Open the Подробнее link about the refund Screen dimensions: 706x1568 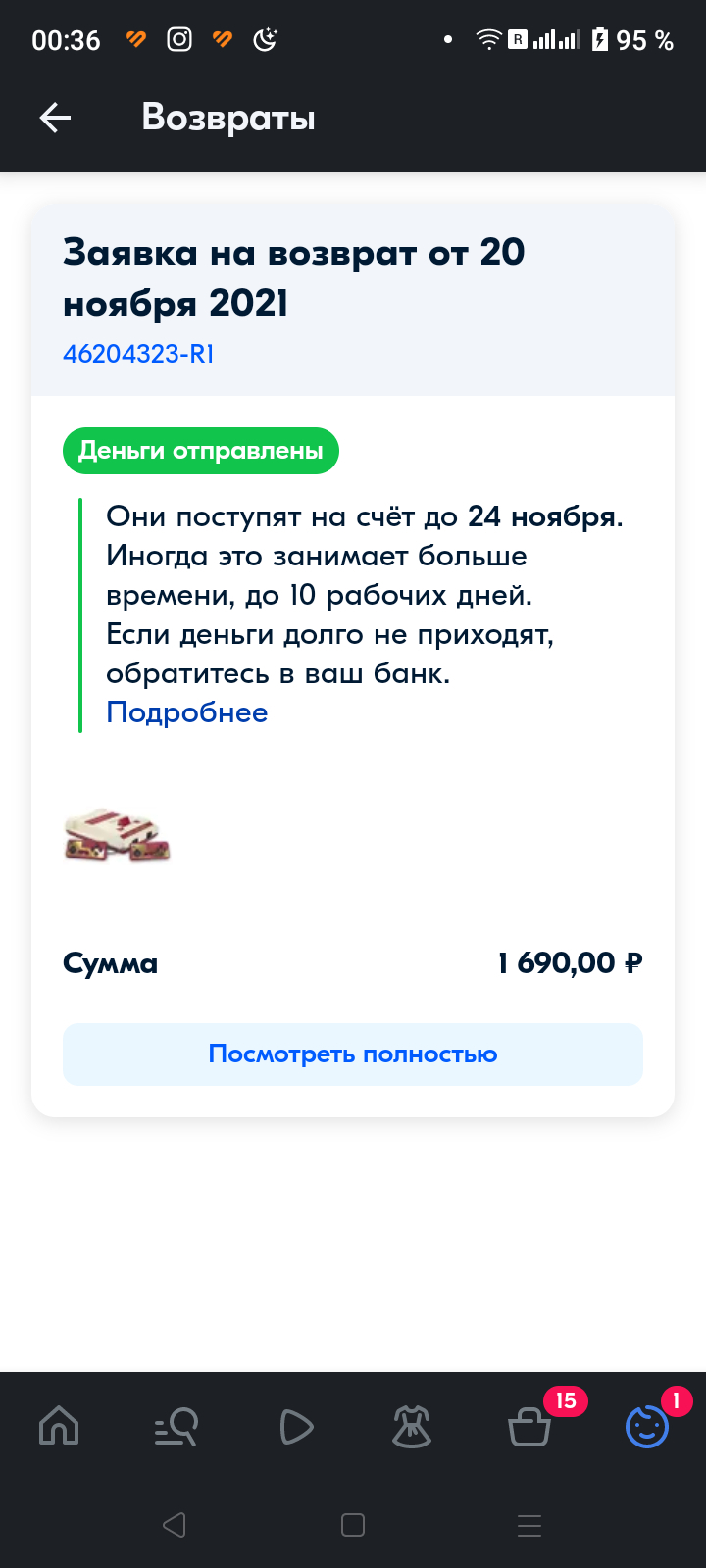pos(186,712)
